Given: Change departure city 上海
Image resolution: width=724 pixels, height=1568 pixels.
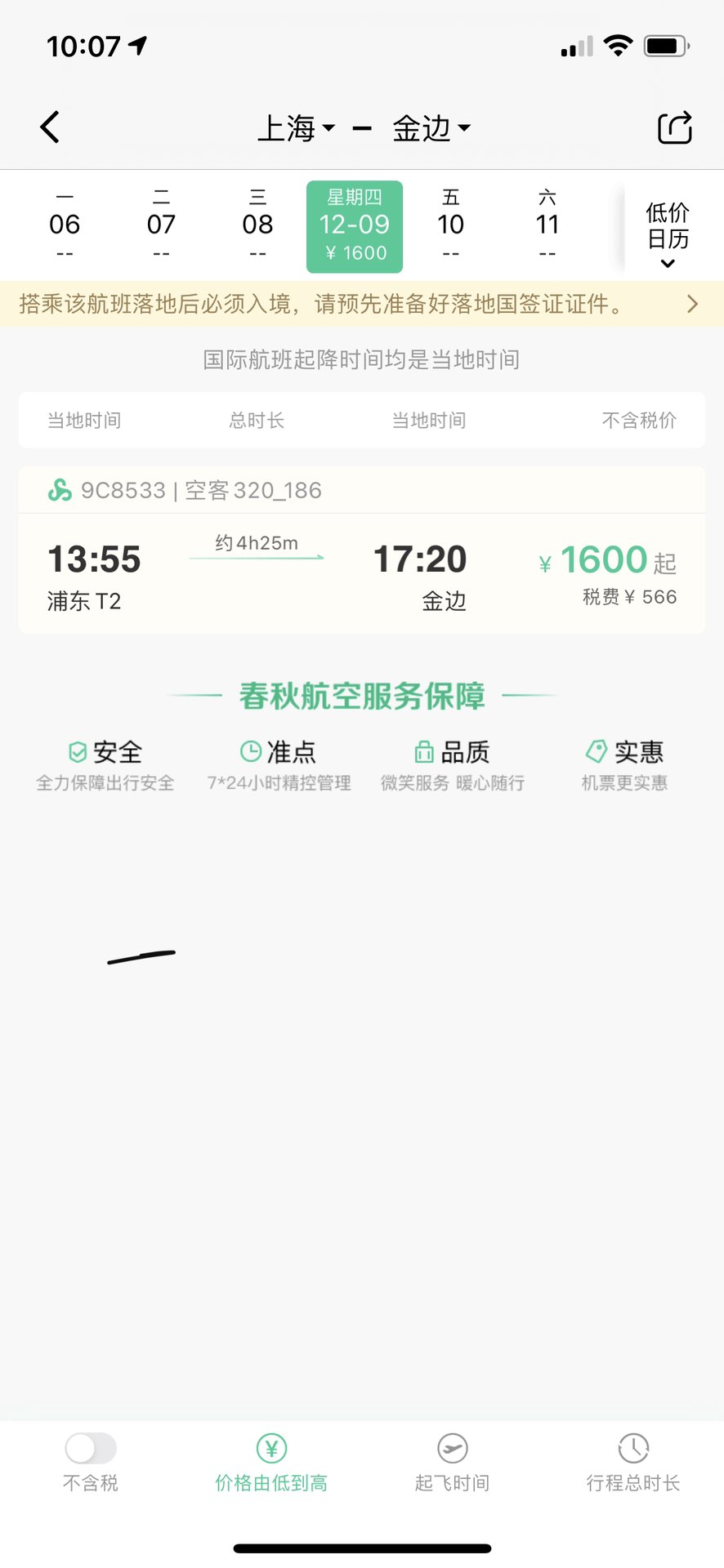Looking at the screenshot, I should click(x=296, y=128).
